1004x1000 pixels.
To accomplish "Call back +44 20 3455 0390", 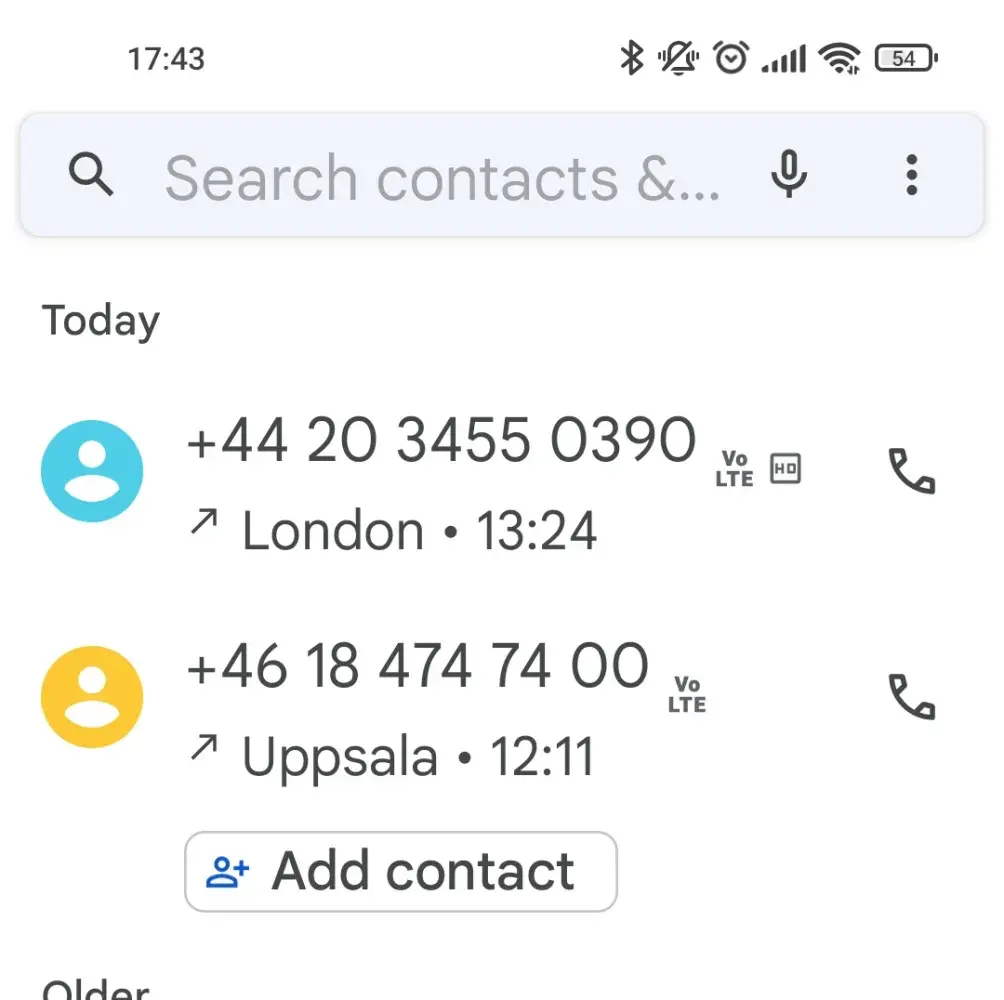I will pyautogui.click(x=911, y=471).
